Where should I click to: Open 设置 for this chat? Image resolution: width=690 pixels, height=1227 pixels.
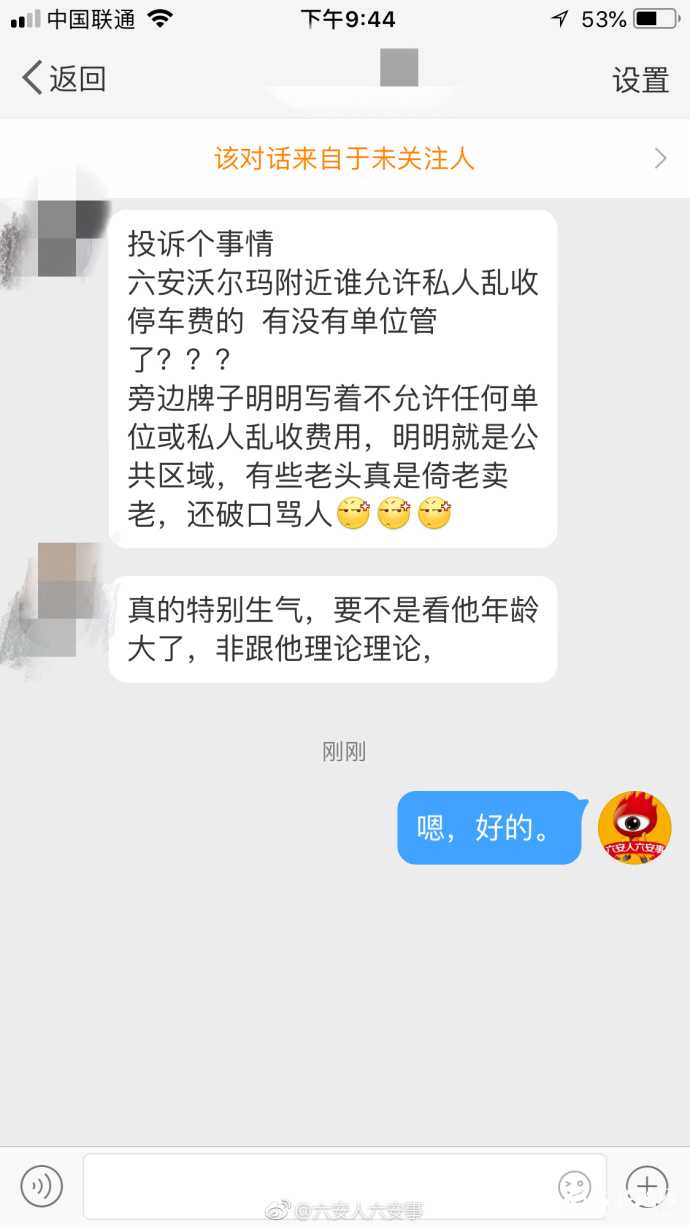click(640, 80)
